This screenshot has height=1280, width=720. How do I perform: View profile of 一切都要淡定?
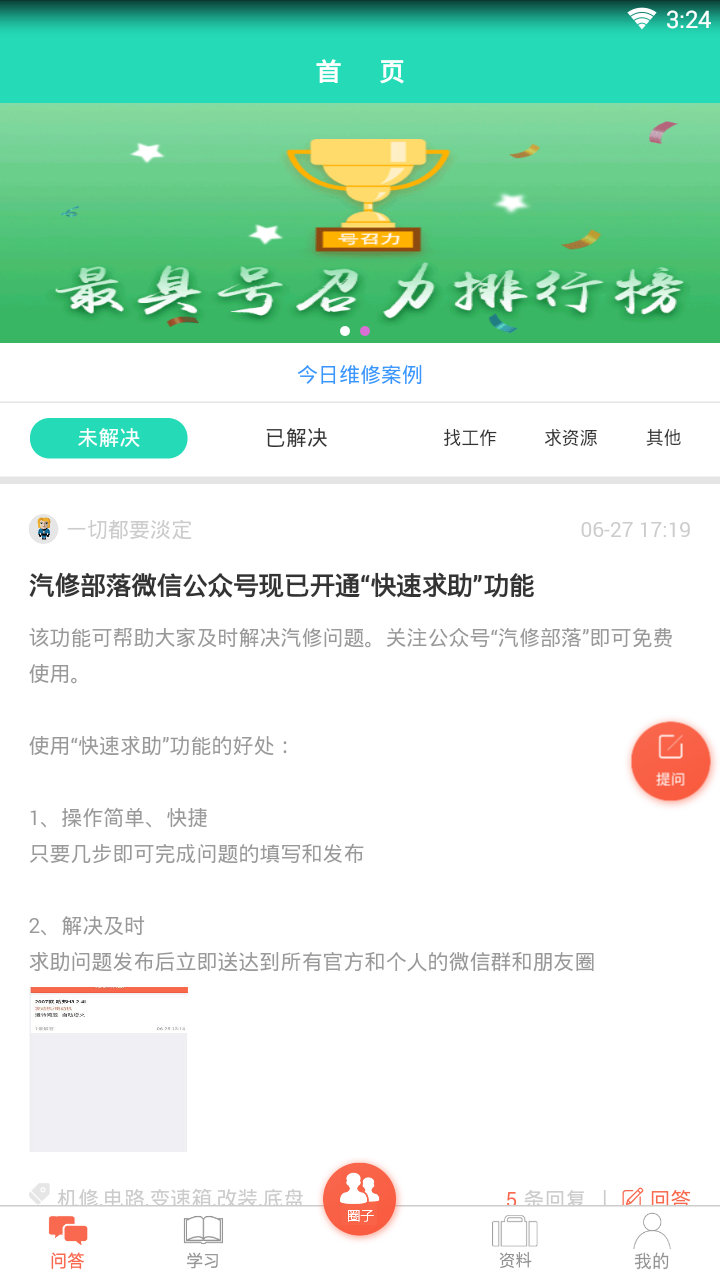[44, 529]
